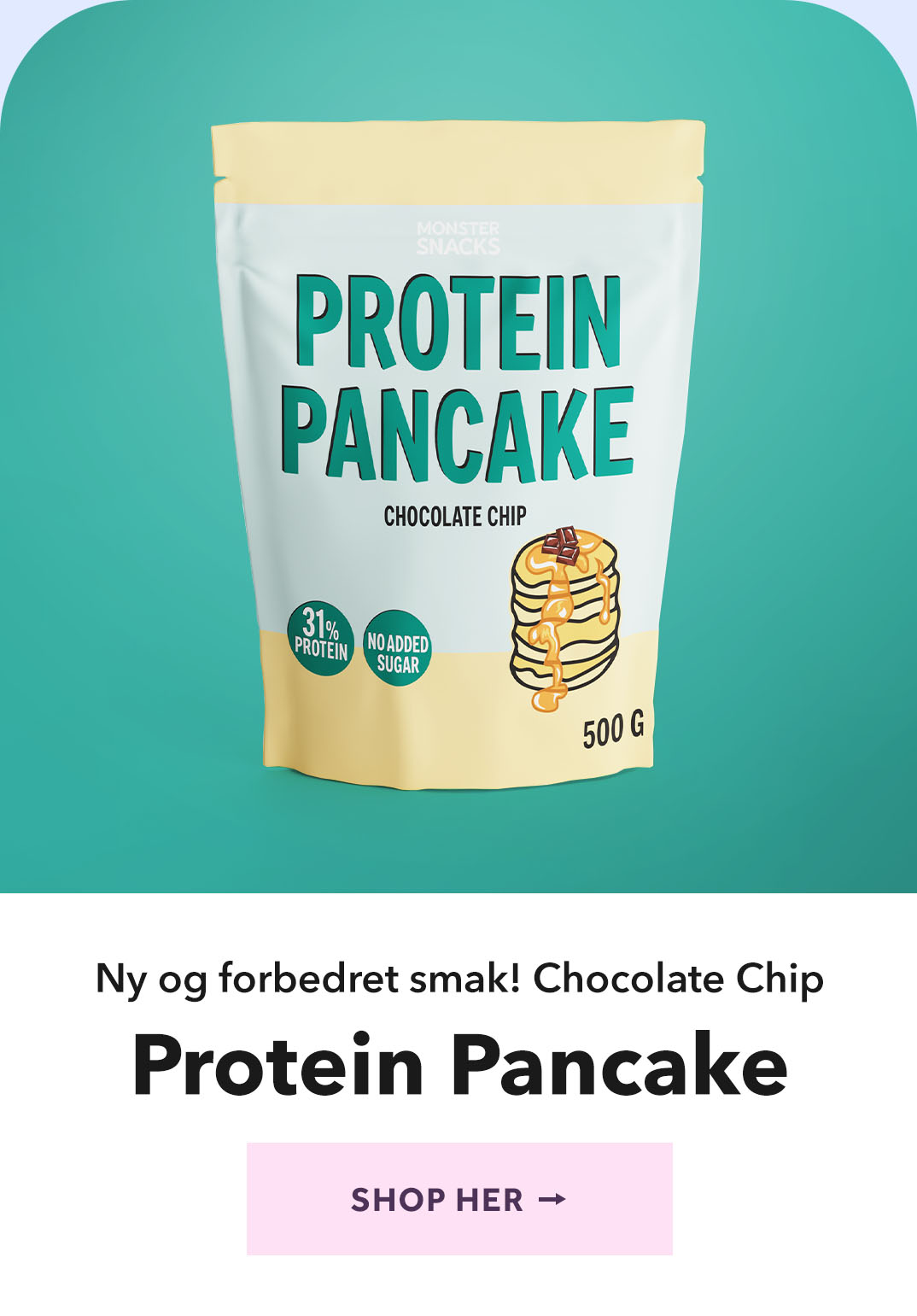Open the Protein Pancake product image
Image resolution: width=917 pixels, height=1316 pixels.
point(458,453)
